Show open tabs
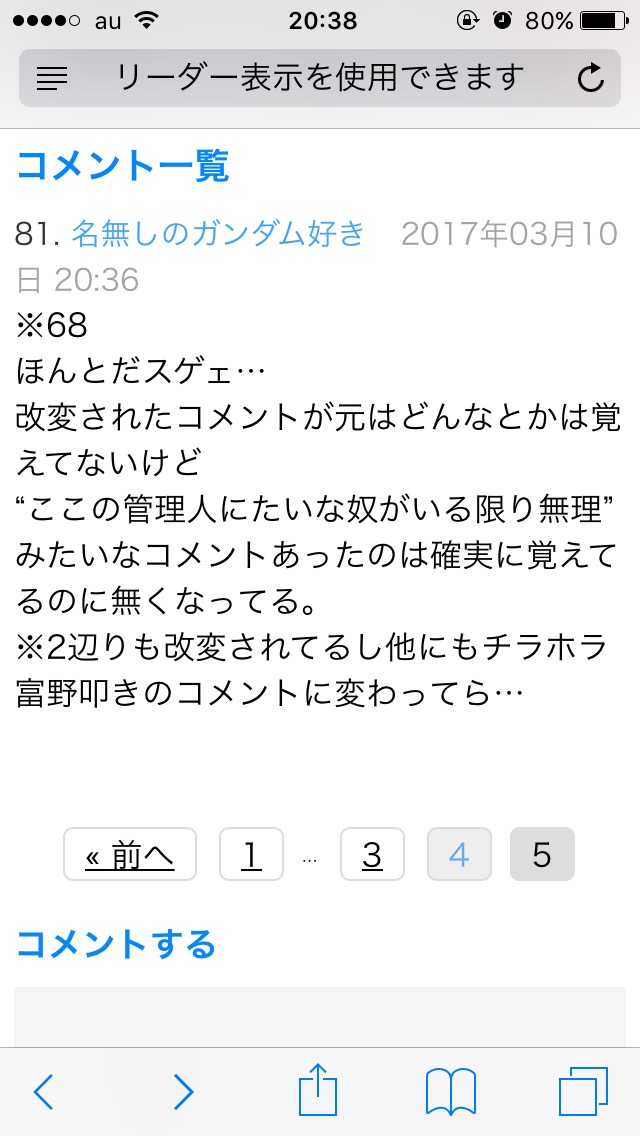The height and width of the screenshot is (1136, 640). click(x=583, y=1091)
